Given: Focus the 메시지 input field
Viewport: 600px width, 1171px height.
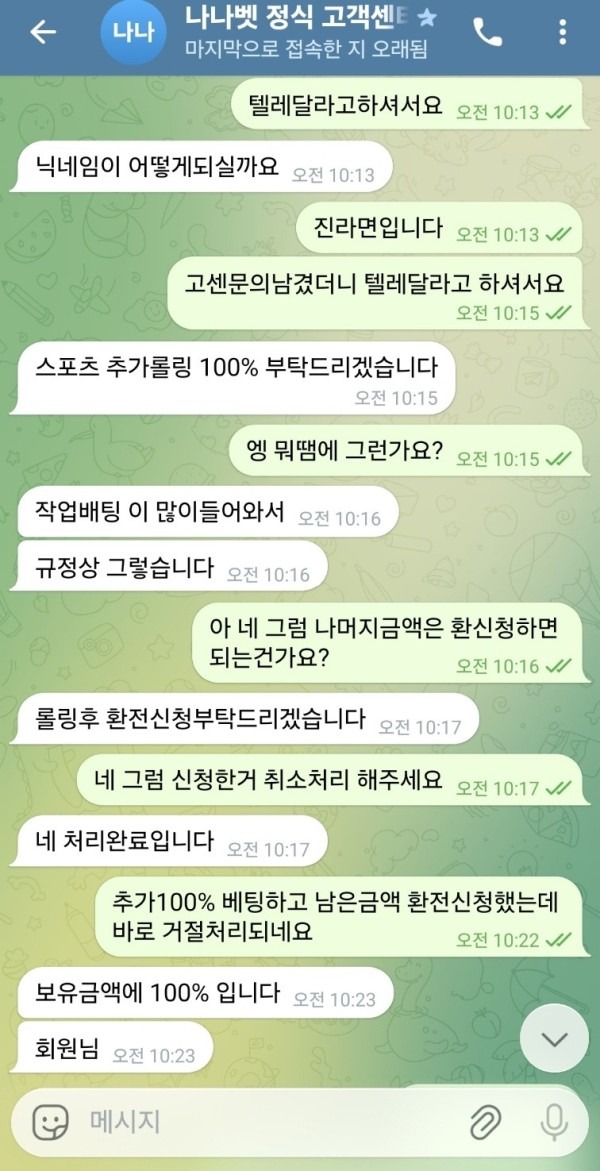Looking at the screenshot, I should 260,1122.
